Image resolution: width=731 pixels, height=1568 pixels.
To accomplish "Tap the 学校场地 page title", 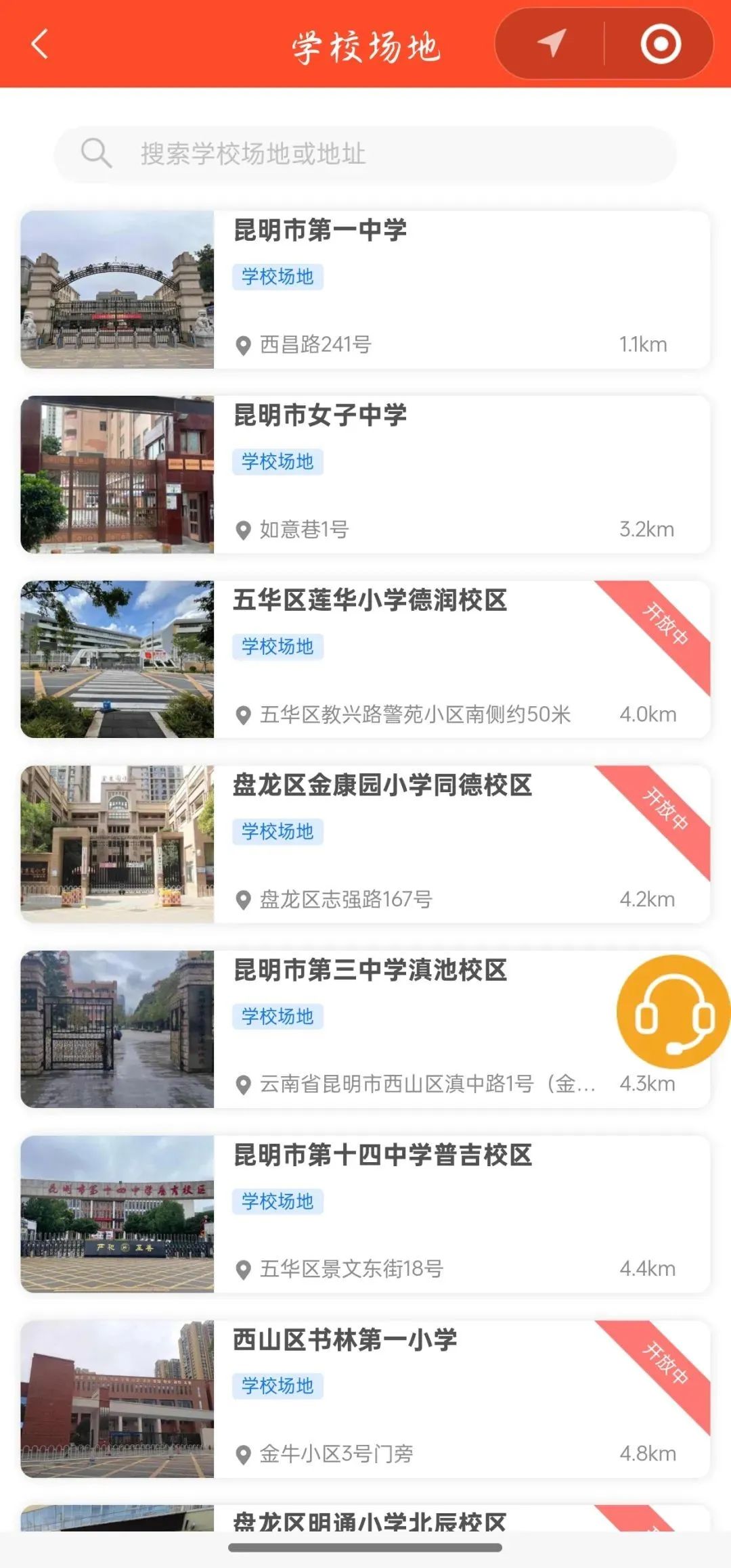I will [365, 43].
